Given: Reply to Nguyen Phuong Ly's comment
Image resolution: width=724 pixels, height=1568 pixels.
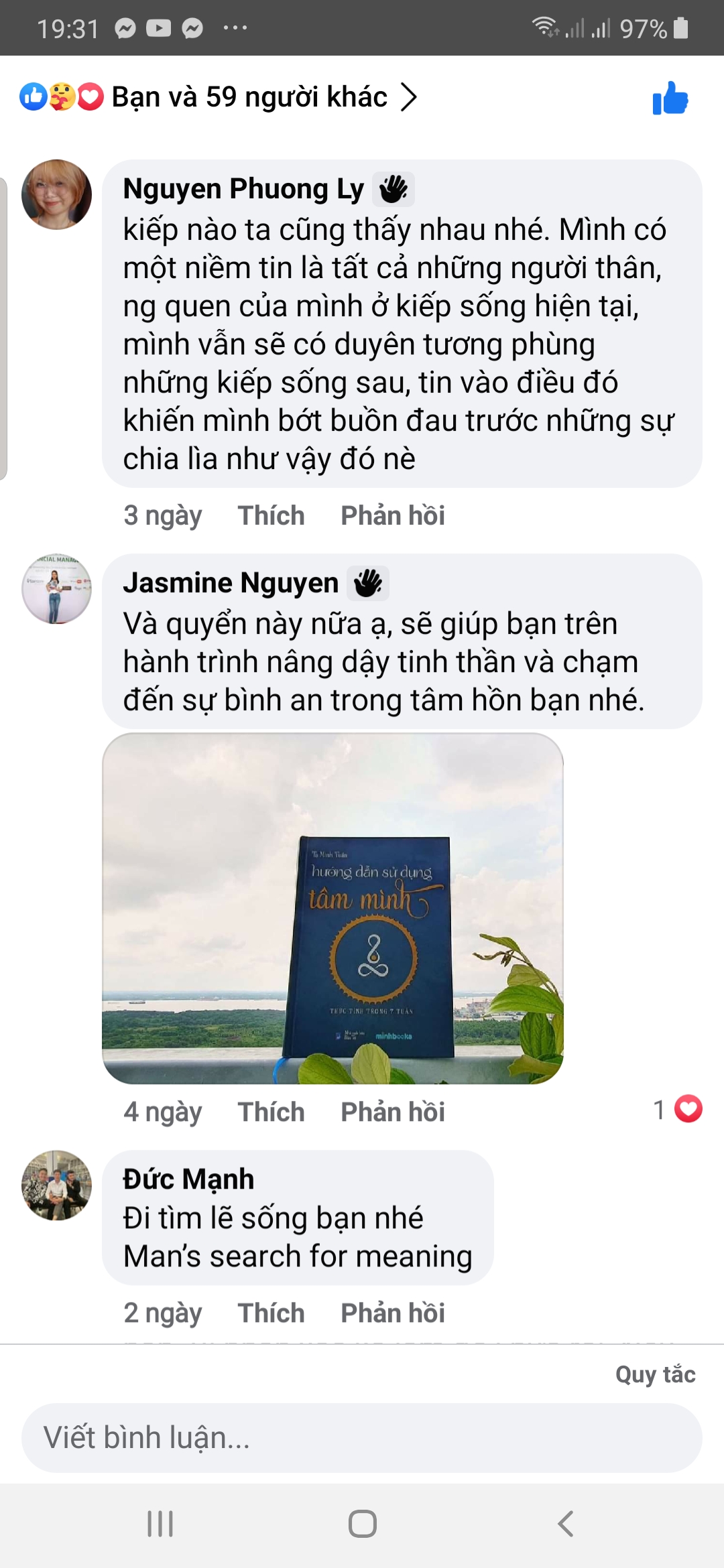Looking at the screenshot, I should (393, 515).
